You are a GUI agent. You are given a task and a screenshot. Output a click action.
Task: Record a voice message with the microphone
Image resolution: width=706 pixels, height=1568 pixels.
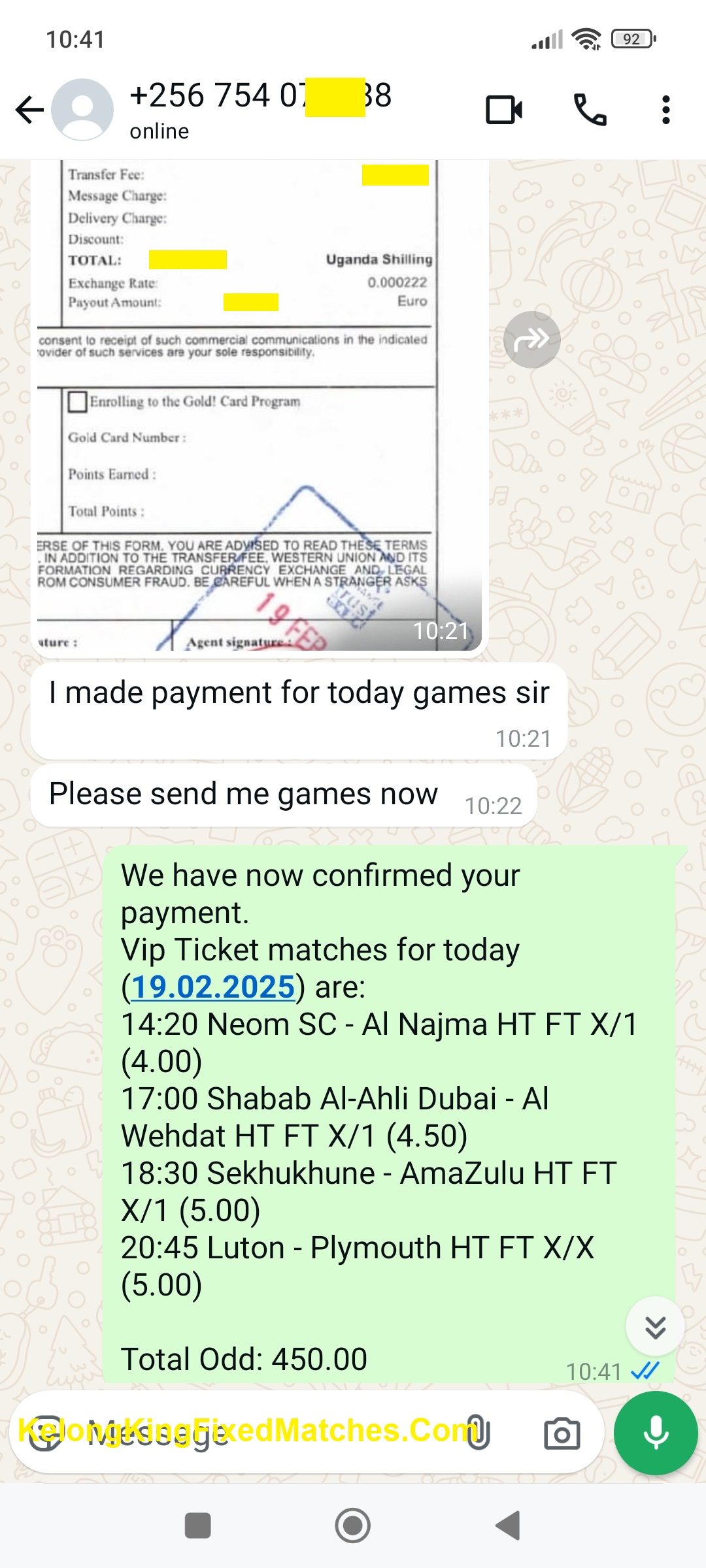(x=656, y=1433)
